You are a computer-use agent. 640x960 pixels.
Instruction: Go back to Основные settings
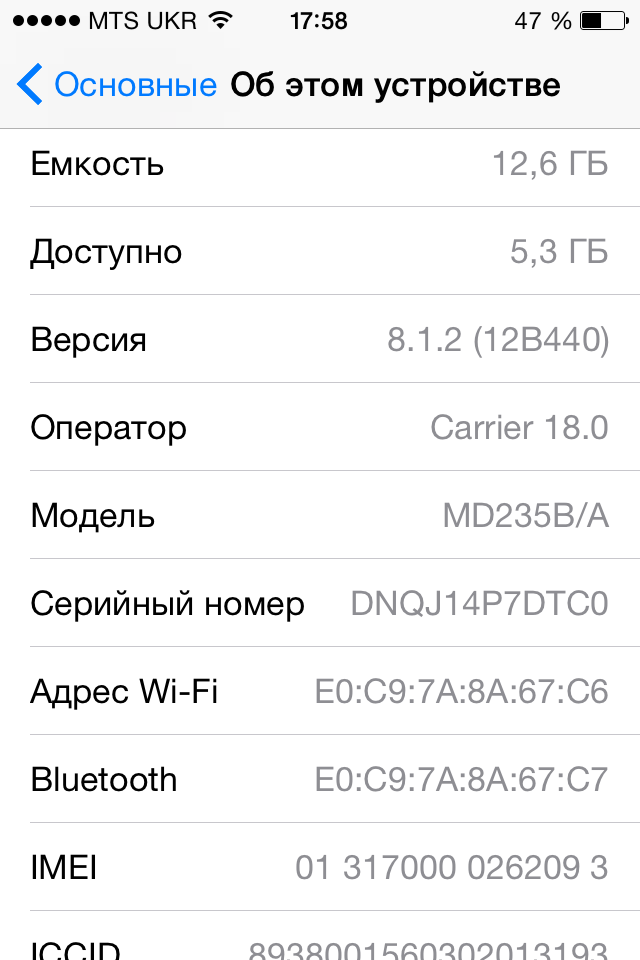pyautogui.click(x=116, y=86)
